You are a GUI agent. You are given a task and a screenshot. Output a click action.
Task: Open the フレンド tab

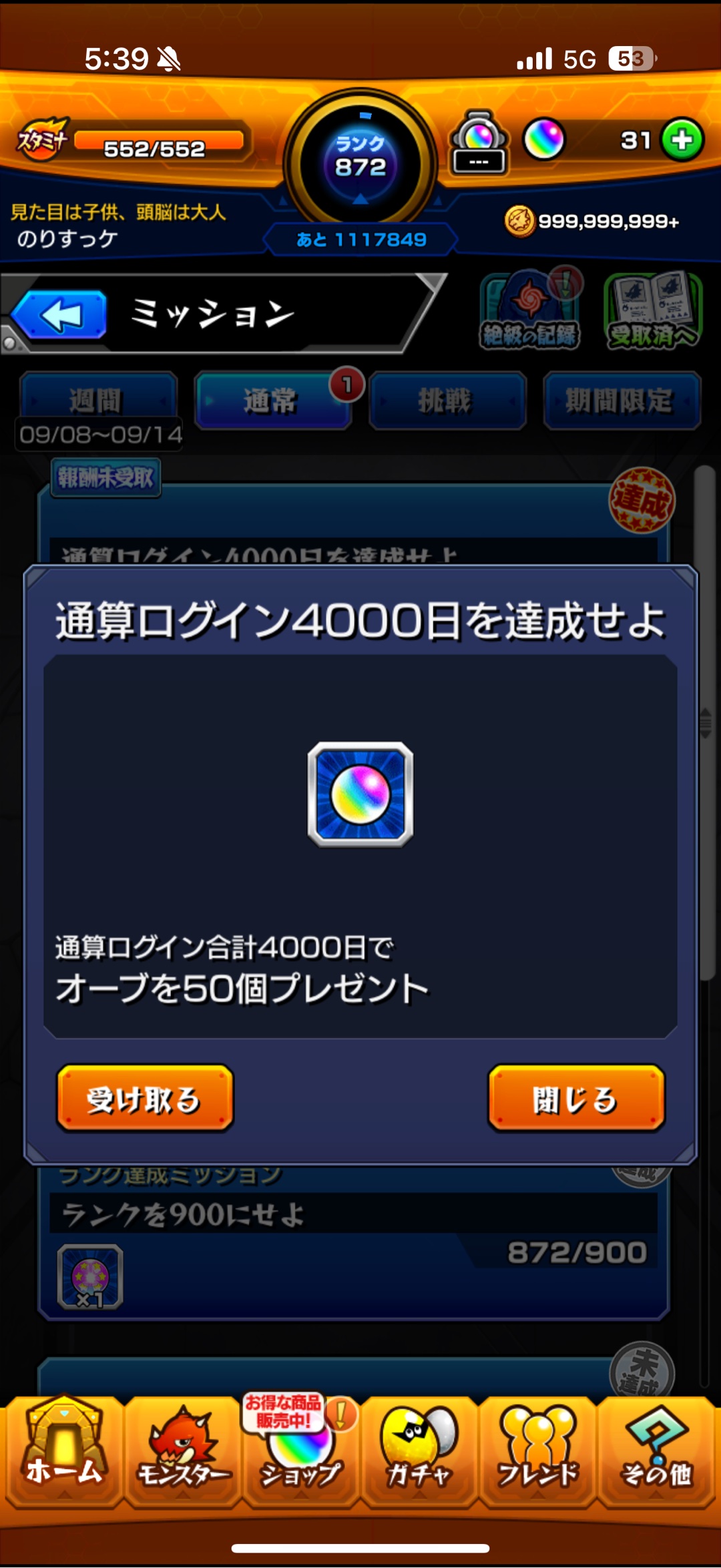click(537, 1452)
